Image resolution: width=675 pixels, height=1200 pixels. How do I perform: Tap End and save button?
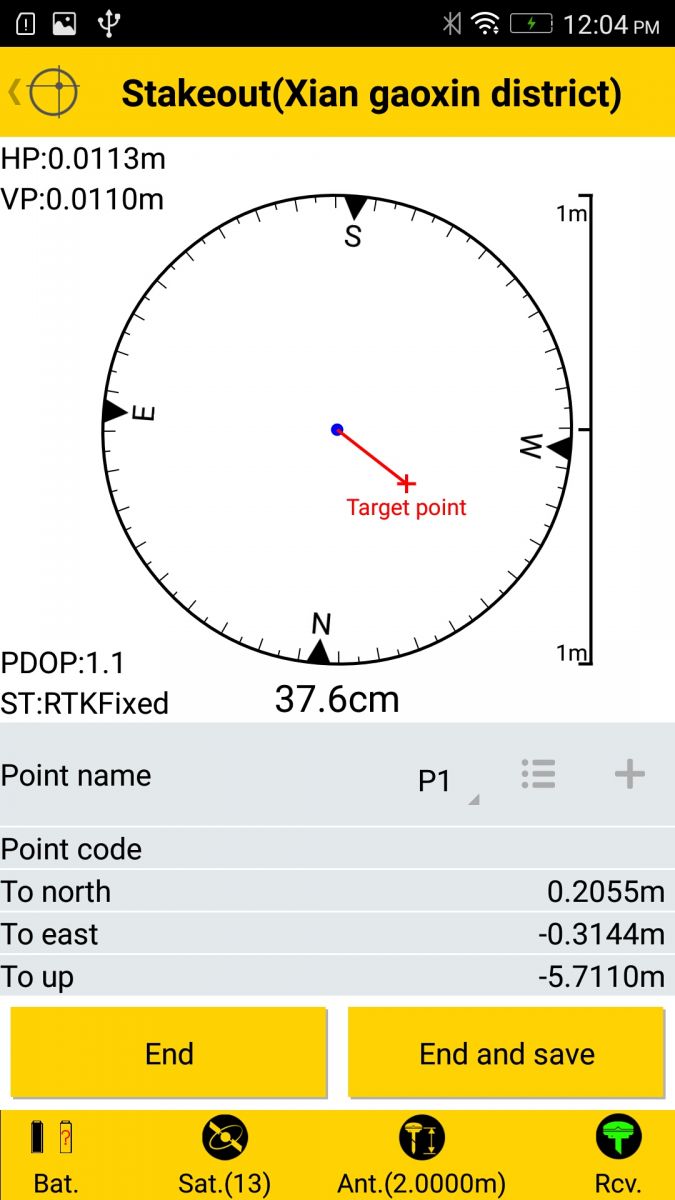506,1053
